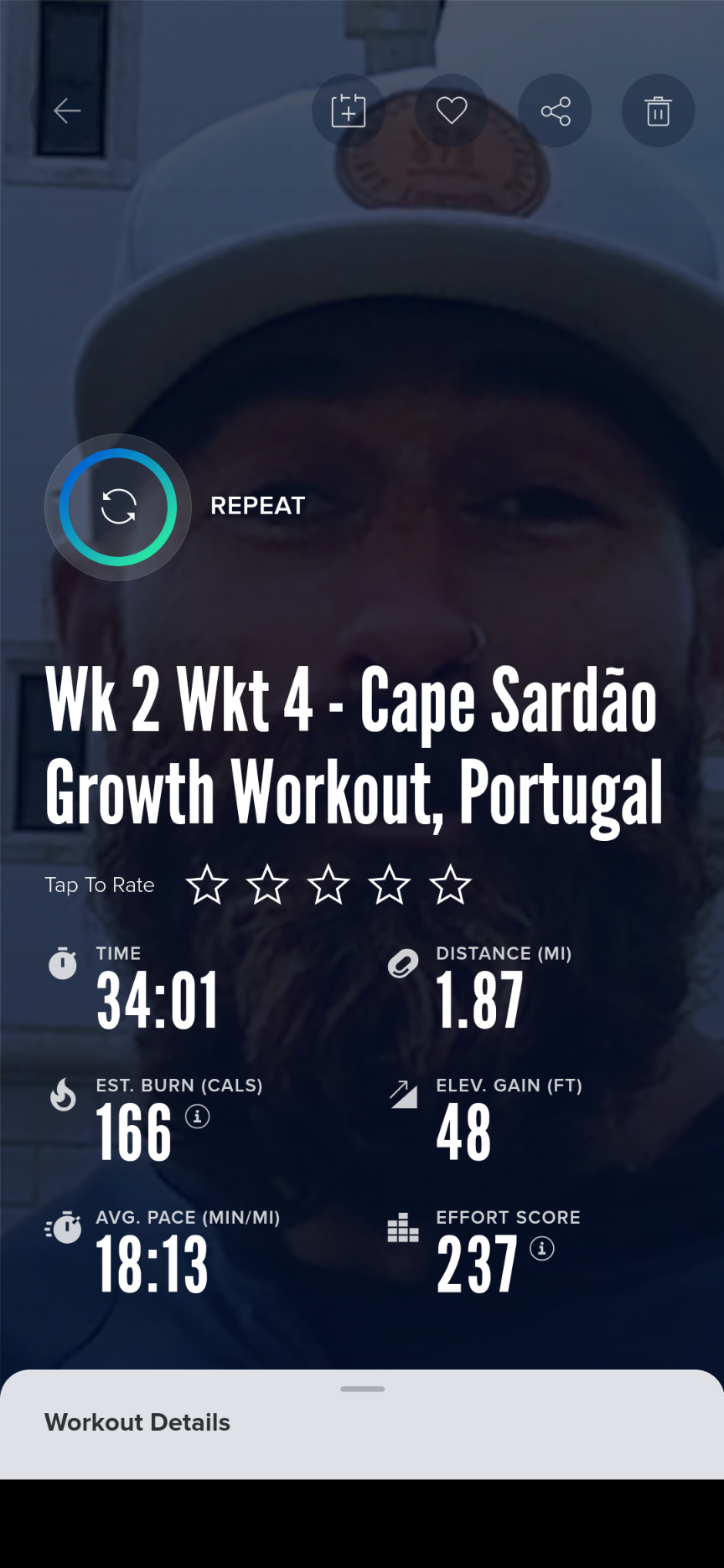The height and width of the screenshot is (1568, 724).
Task: Rate the workout five stars
Action: click(451, 885)
